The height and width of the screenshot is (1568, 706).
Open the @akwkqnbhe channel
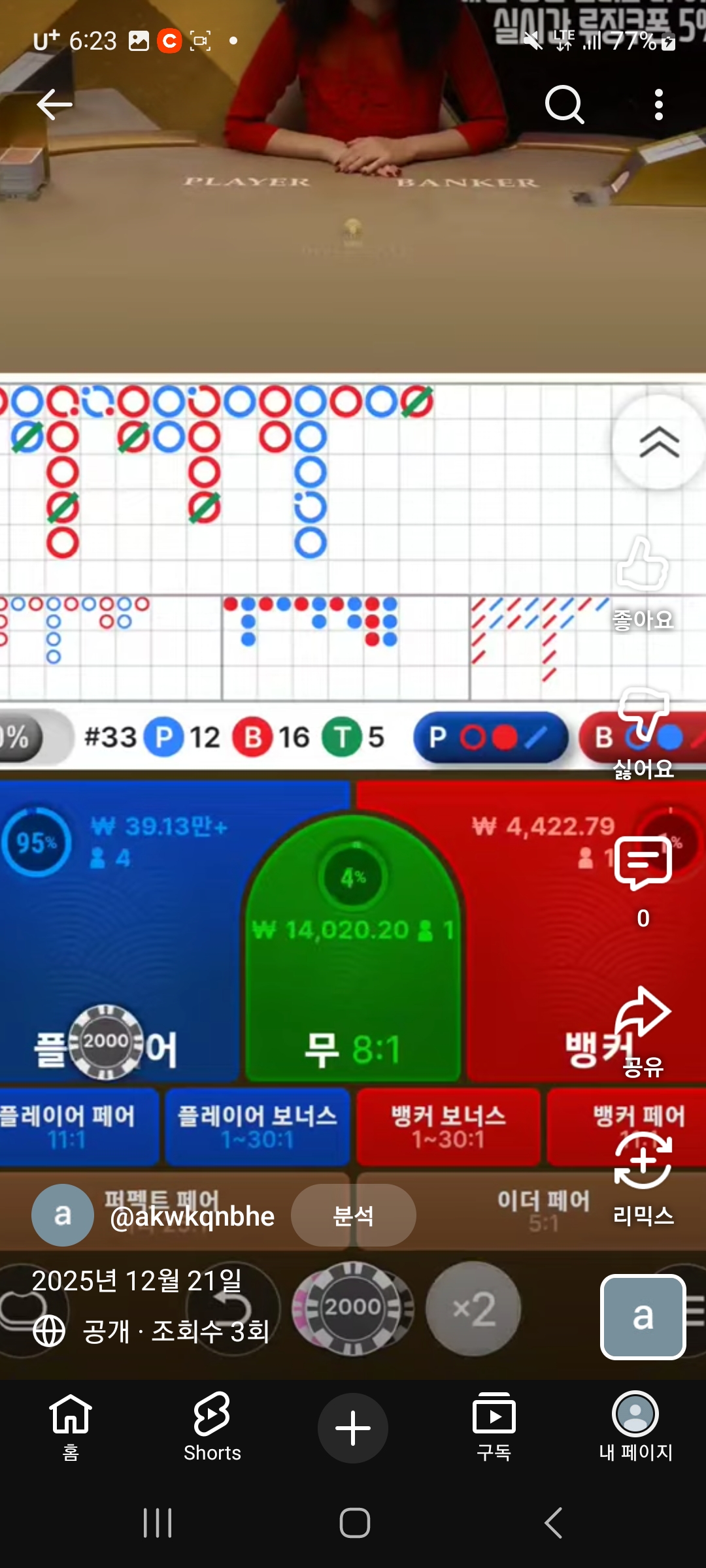(192, 1217)
